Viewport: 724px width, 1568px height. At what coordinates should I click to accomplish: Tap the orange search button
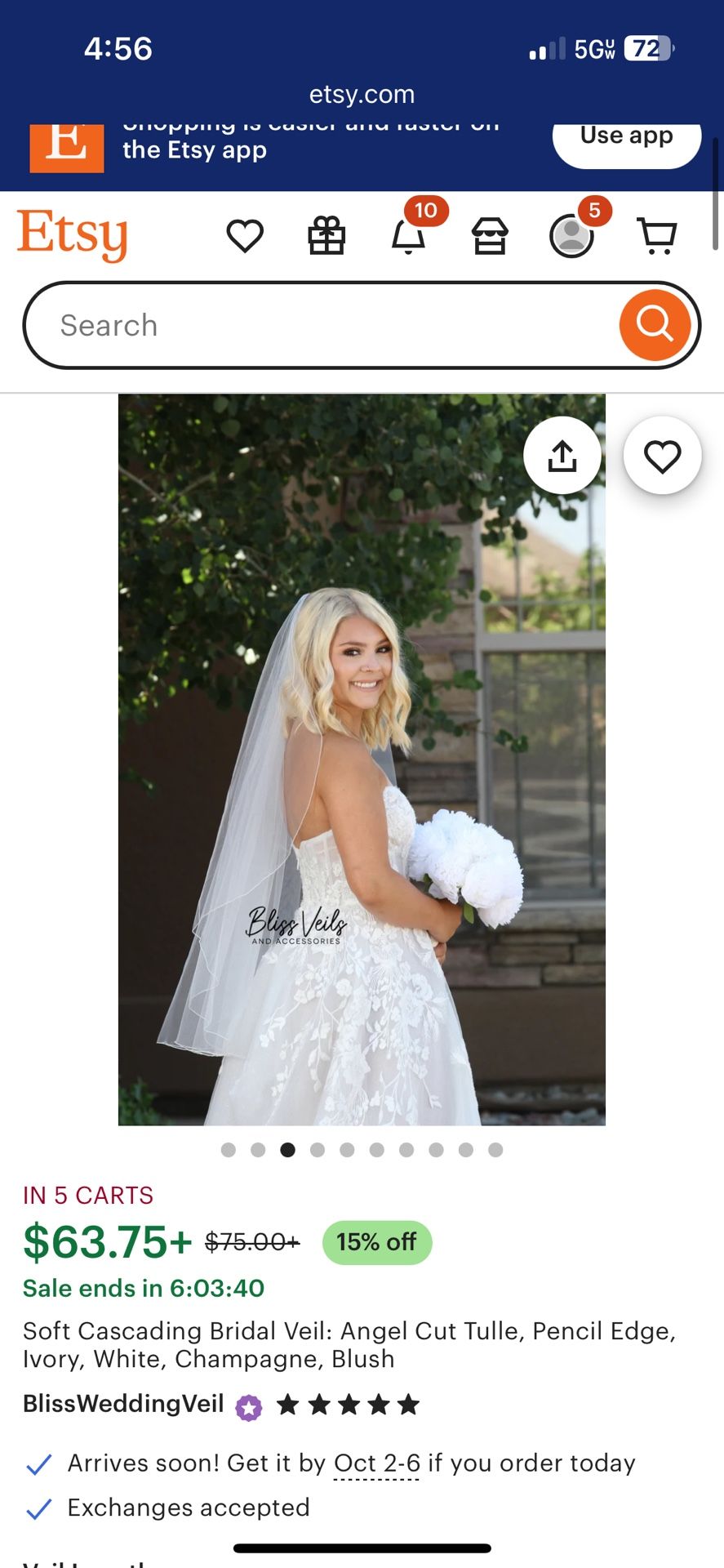655,325
